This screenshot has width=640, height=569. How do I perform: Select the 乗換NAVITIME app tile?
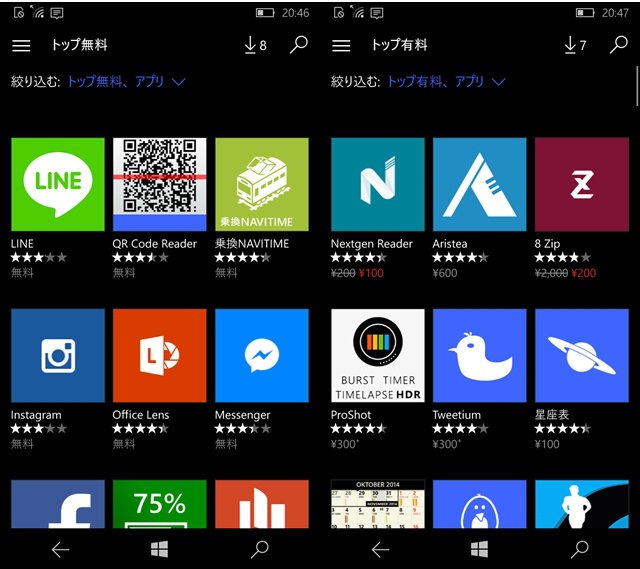pos(261,185)
